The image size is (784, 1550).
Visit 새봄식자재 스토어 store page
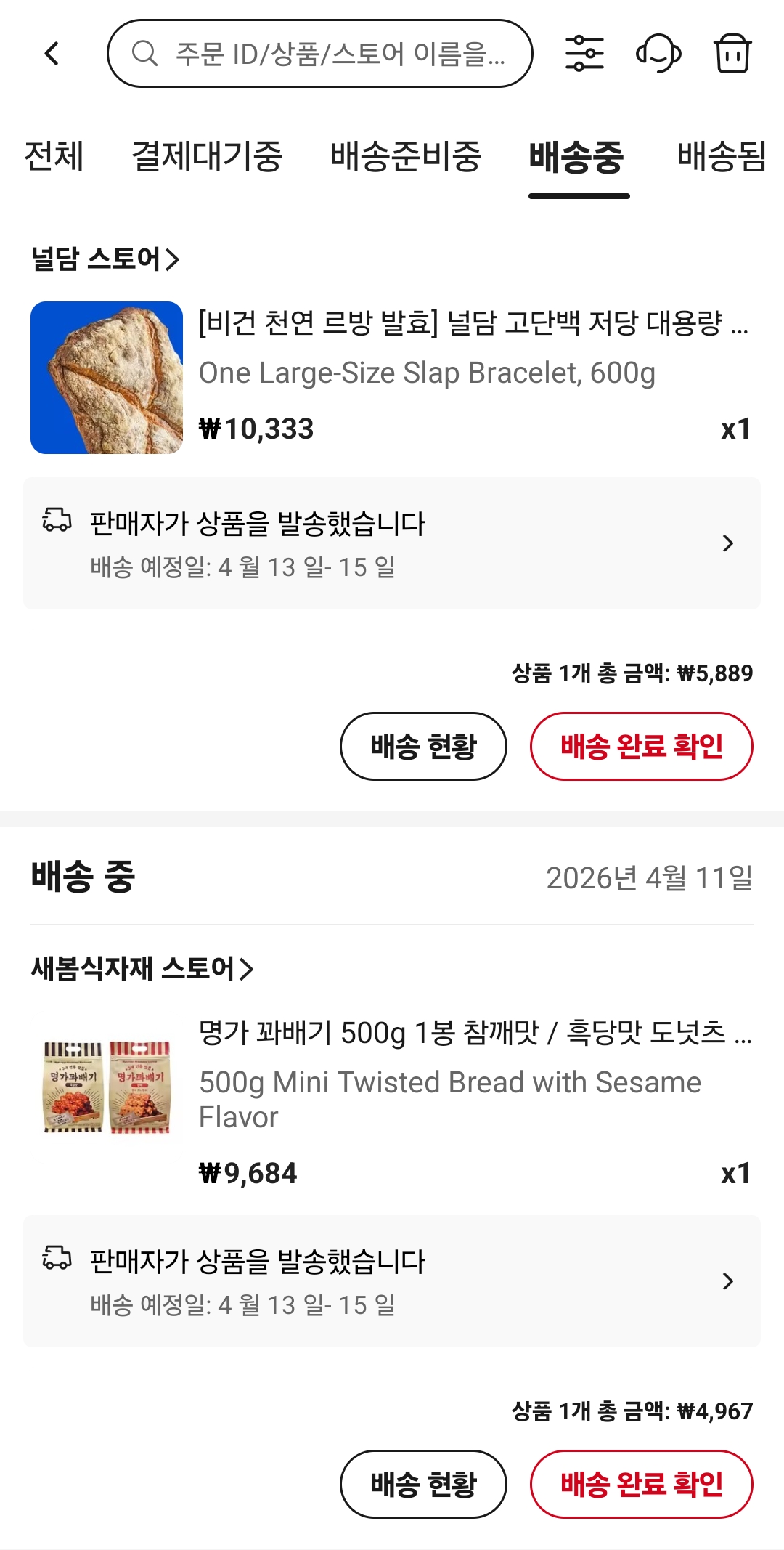142,968
